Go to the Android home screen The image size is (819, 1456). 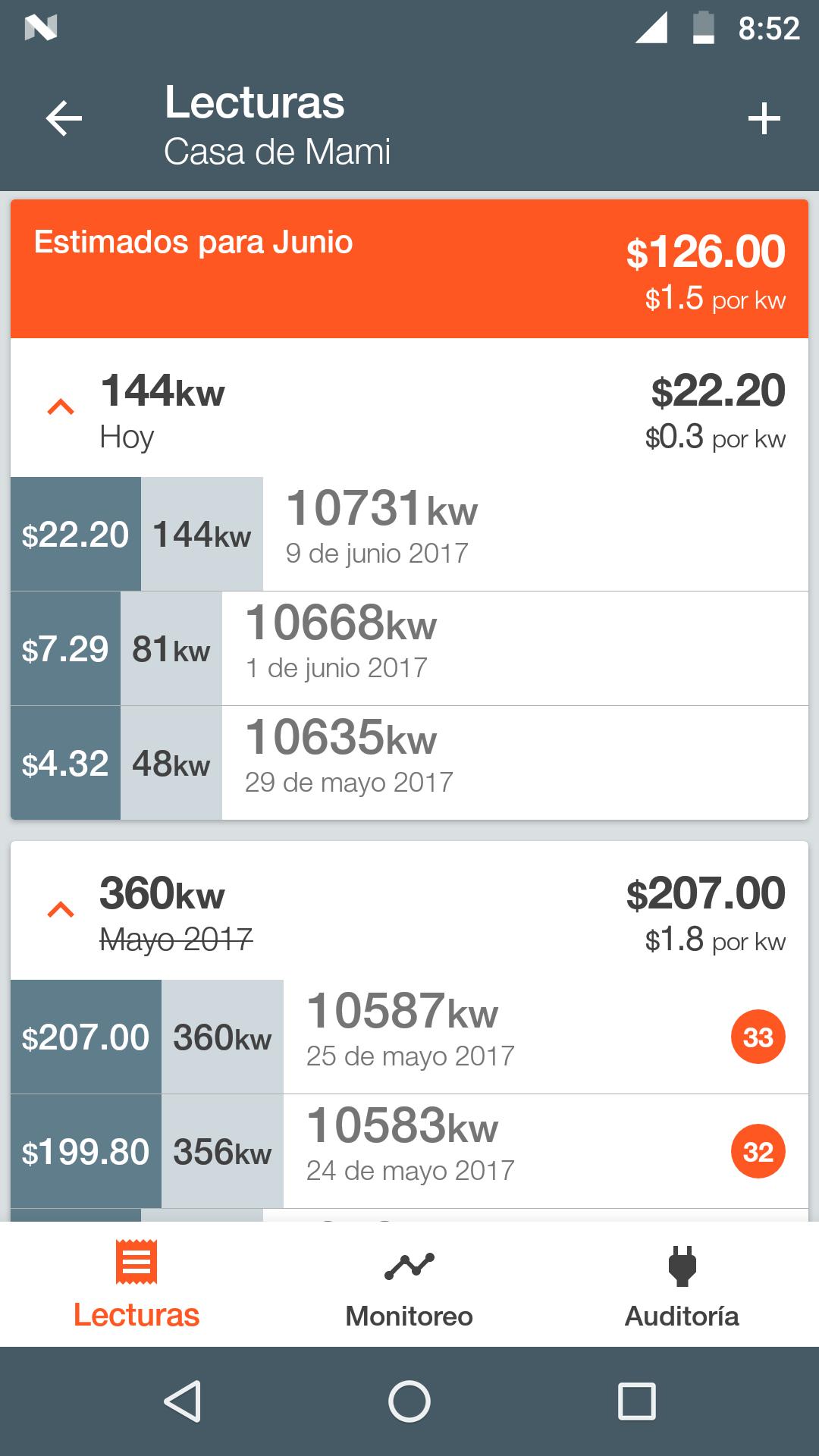click(x=409, y=1401)
